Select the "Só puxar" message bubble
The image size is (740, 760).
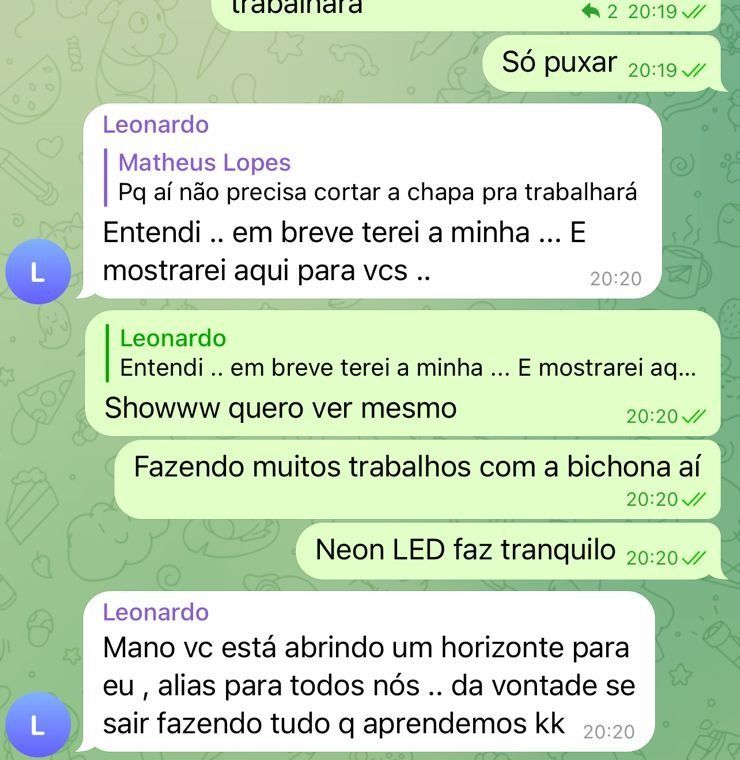click(x=560, y=61)
